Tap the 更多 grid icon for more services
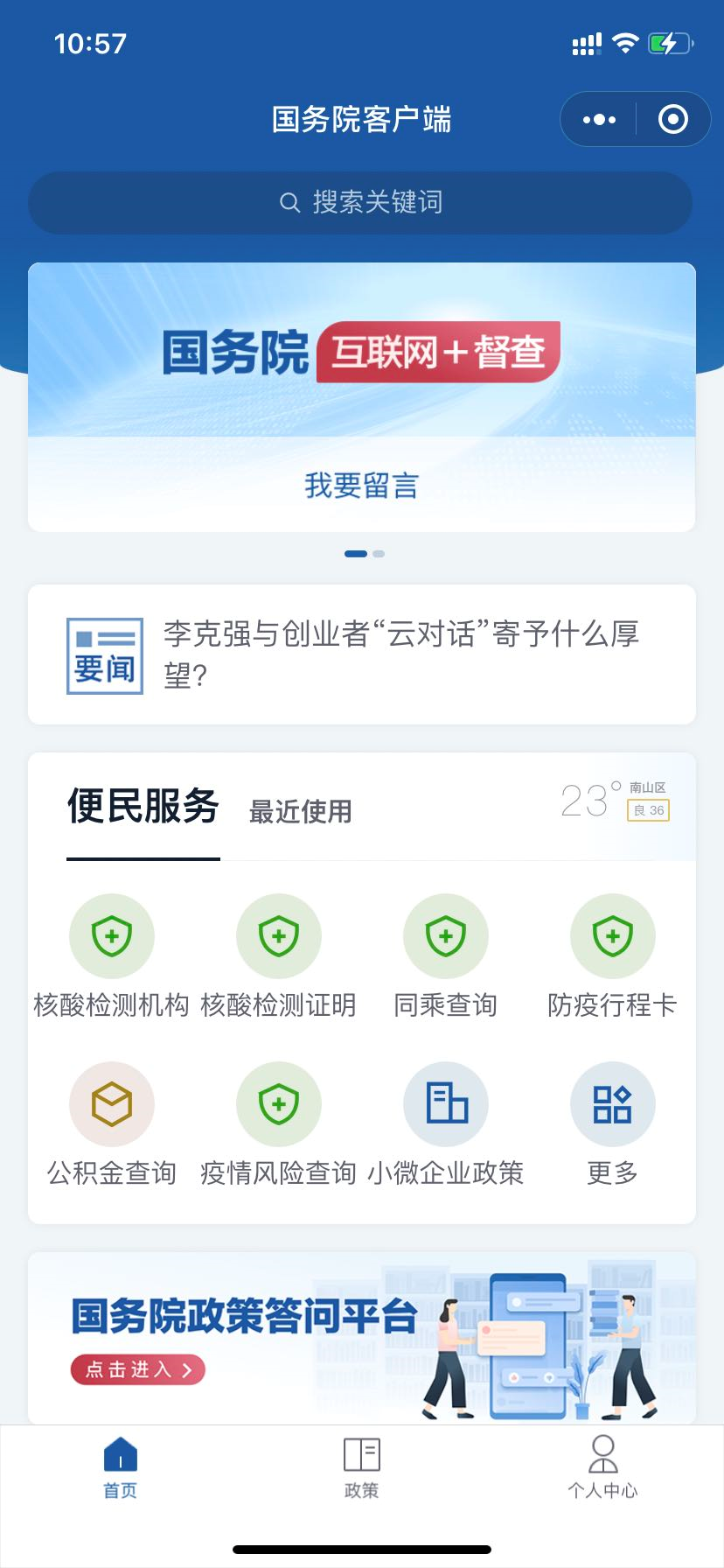Viewport: 724px width, 1568px height. [x=613, y=1103]
